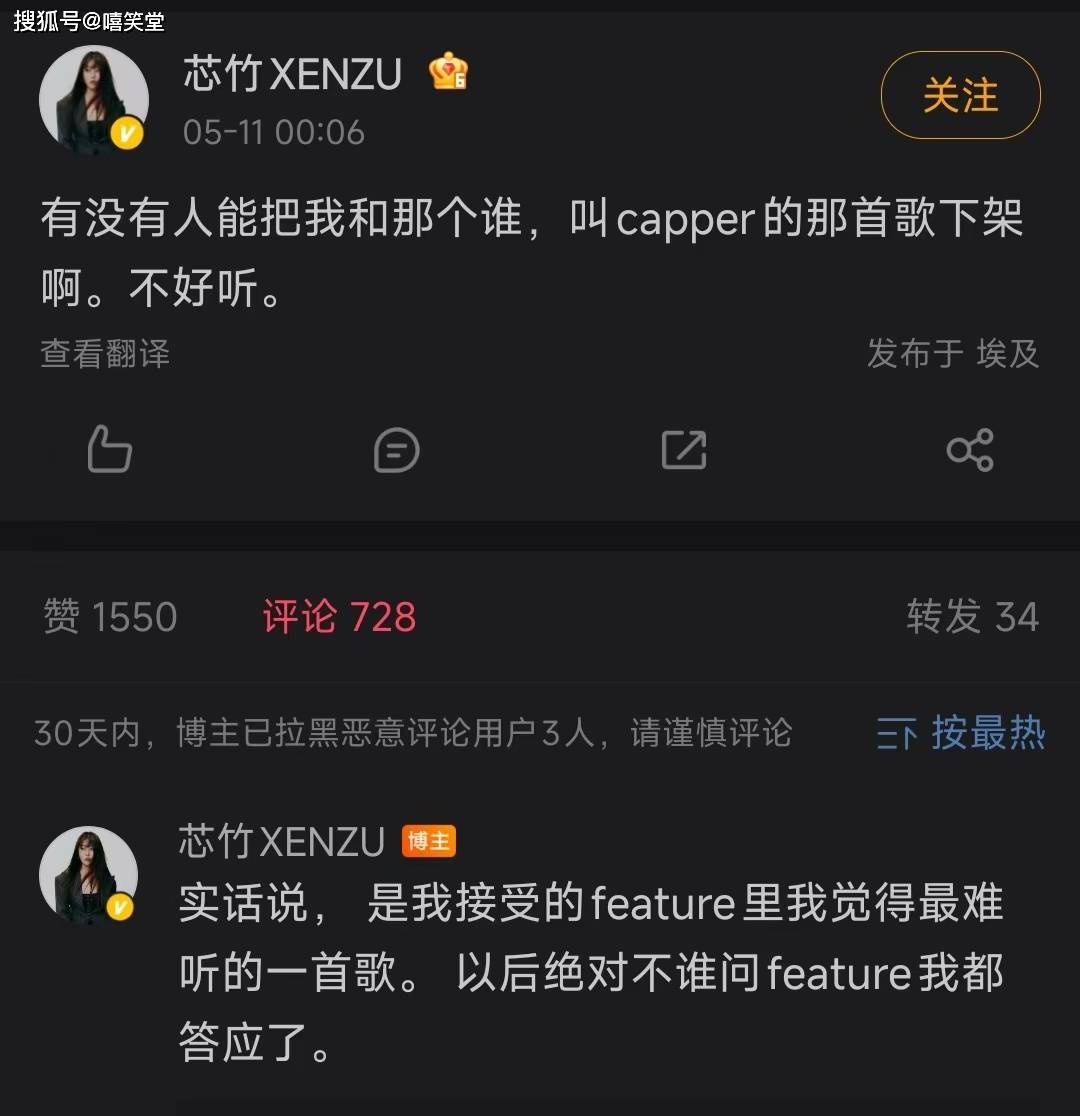Open commenter 芯竹XENZU's avatar in comments
The image size is (1080, 1116).
[x=88, y=876]
